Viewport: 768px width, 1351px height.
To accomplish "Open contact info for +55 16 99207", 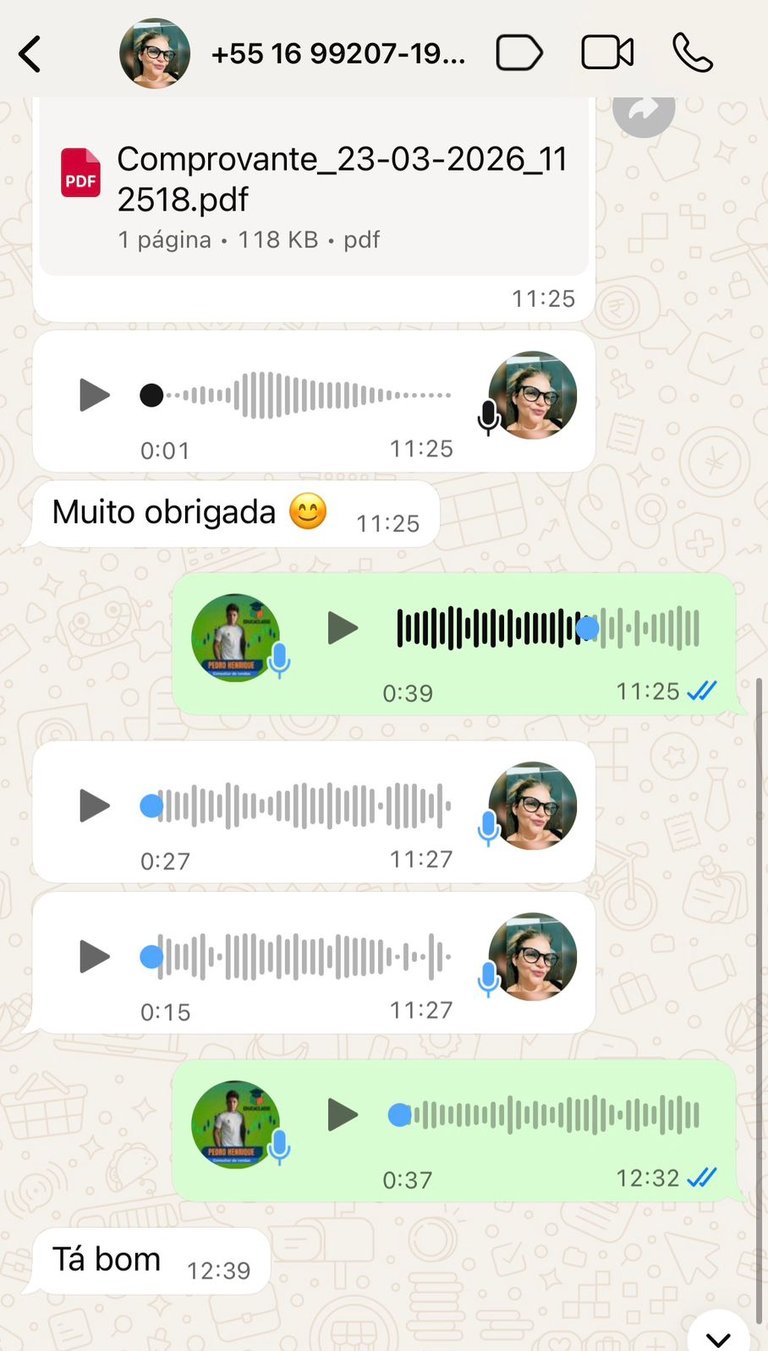I will (338, 54).
